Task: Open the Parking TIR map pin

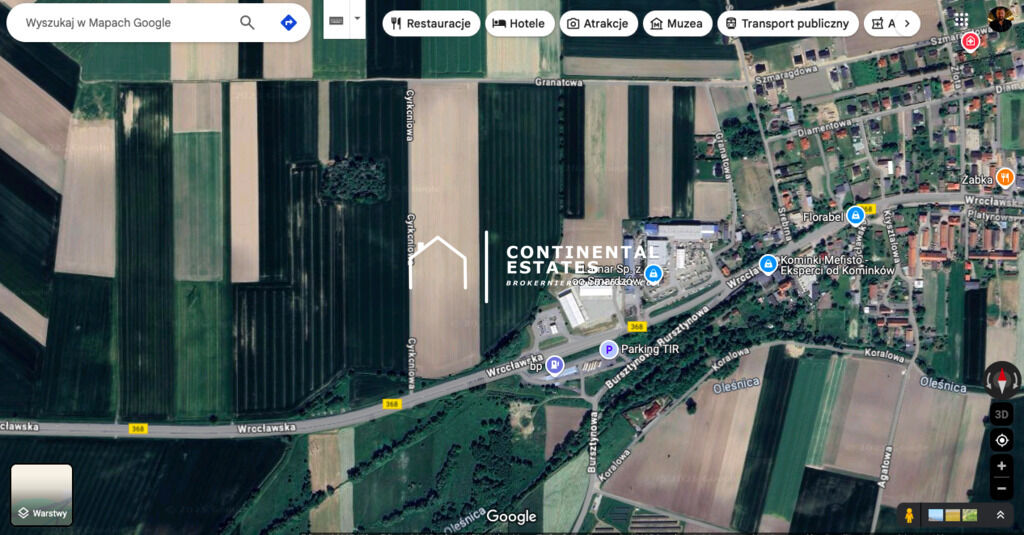Action: tap(608, 349)
